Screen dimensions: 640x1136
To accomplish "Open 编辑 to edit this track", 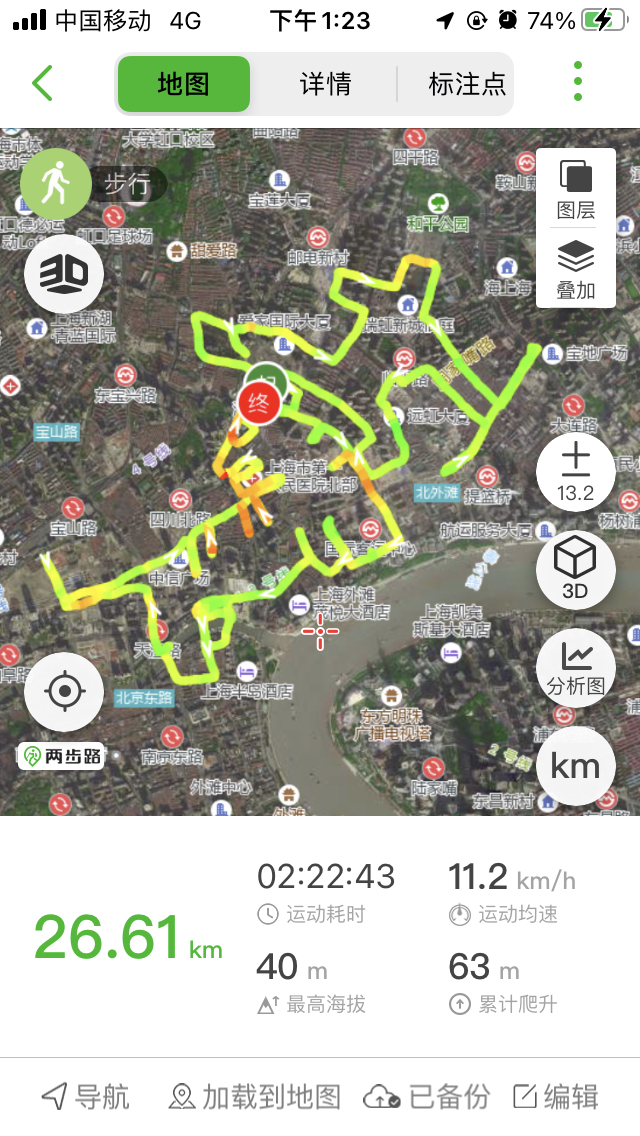I will click(x=556, y=1097).
